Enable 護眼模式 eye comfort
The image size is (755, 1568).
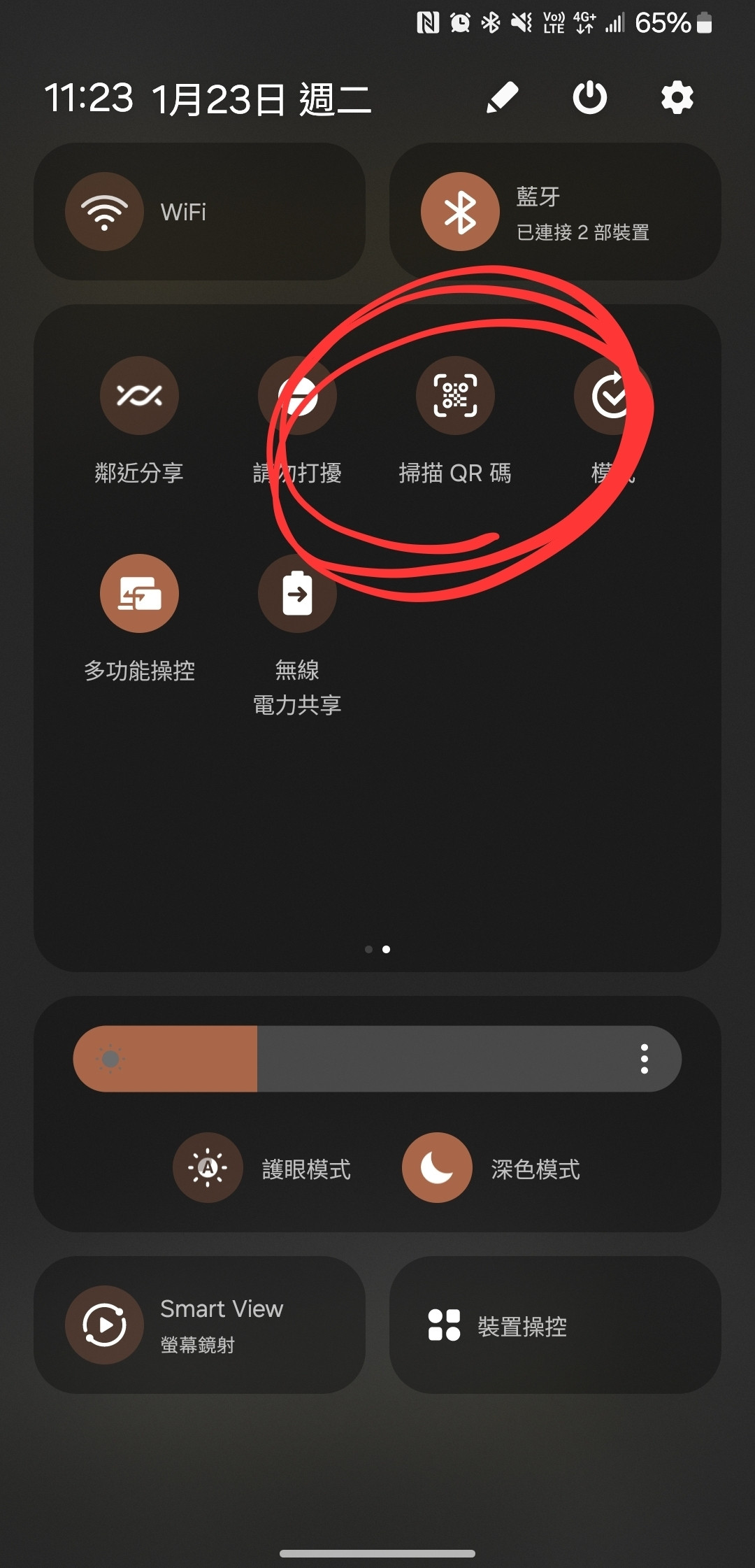(x=208, y=1167)
